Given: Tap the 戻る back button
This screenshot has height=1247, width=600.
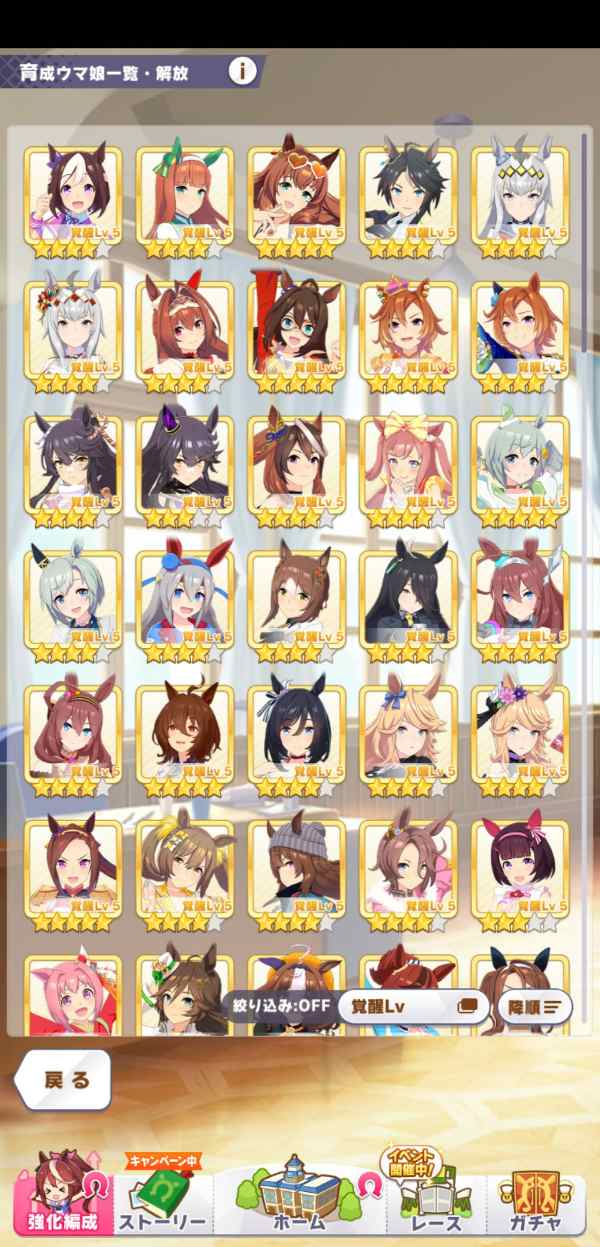Looking at the screenshot, I should coord(66,1080).
